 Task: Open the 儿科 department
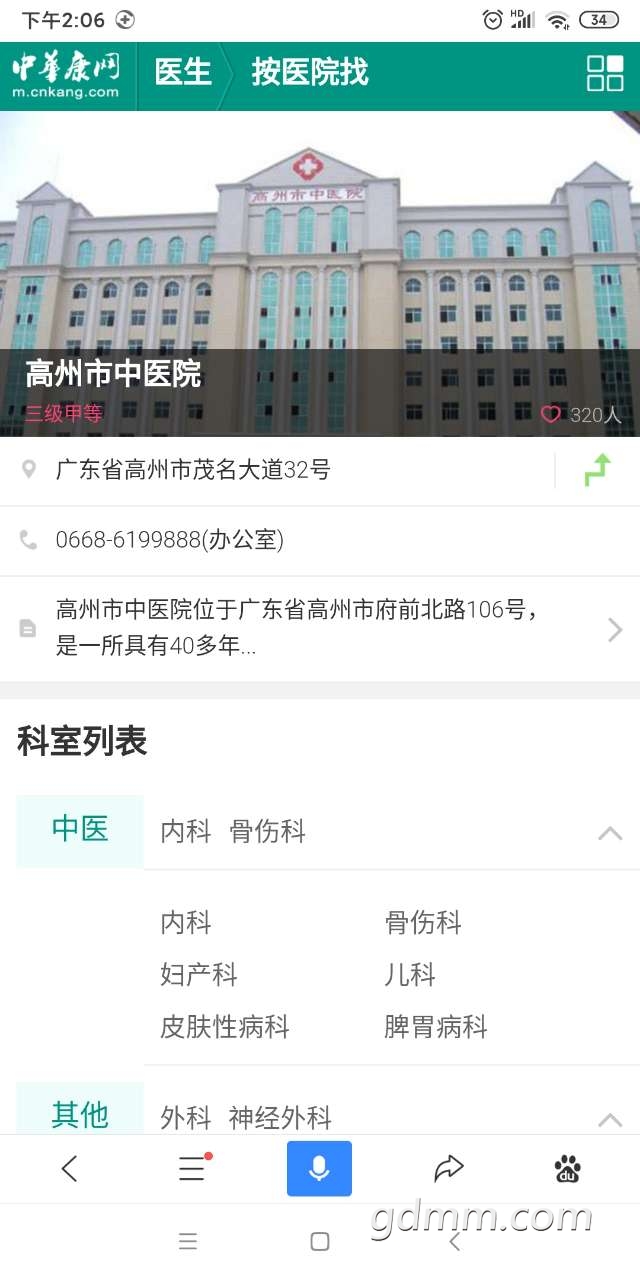410,974
